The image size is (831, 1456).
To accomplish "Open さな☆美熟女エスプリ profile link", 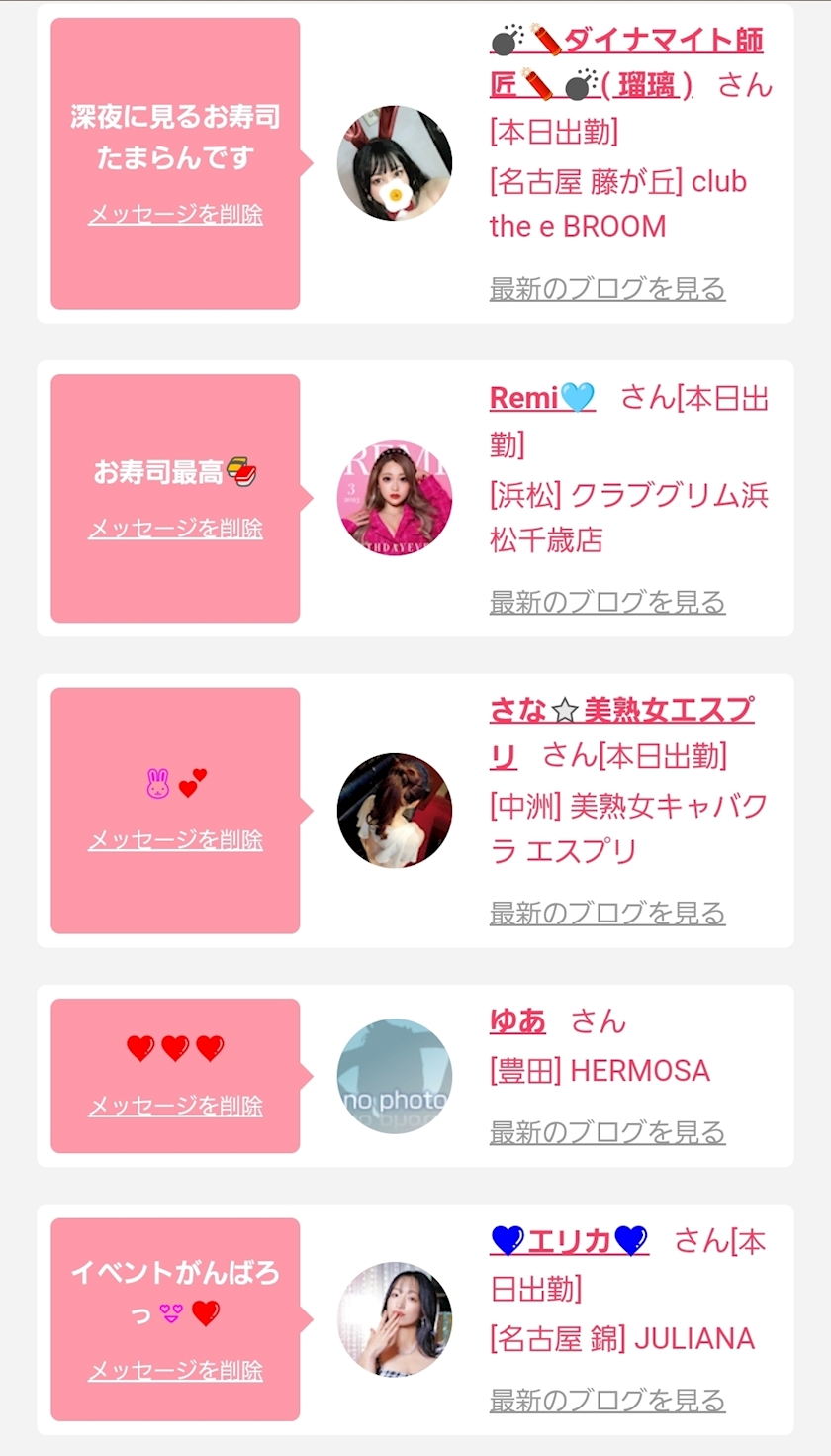I will (621, 733).
